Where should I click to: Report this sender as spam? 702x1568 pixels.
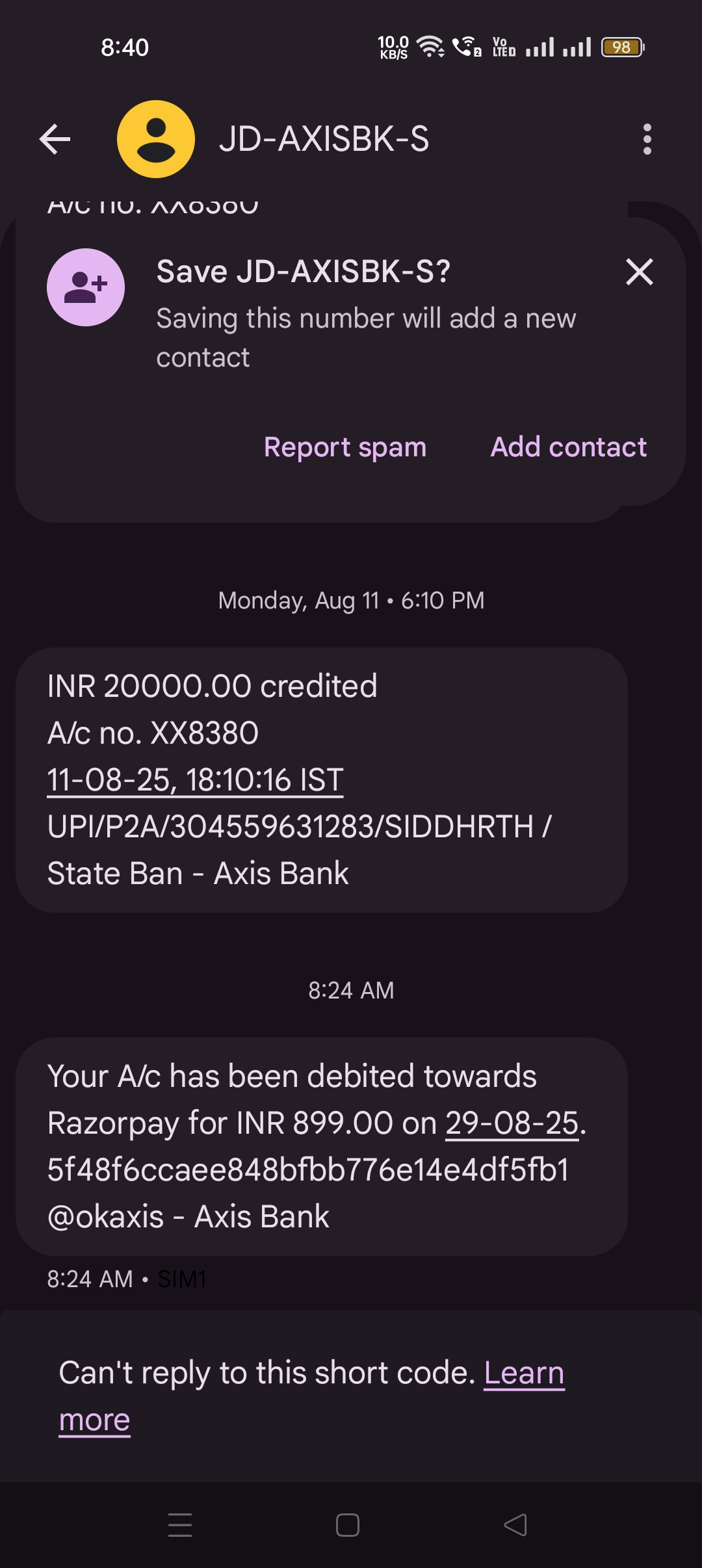coord(345,447)
